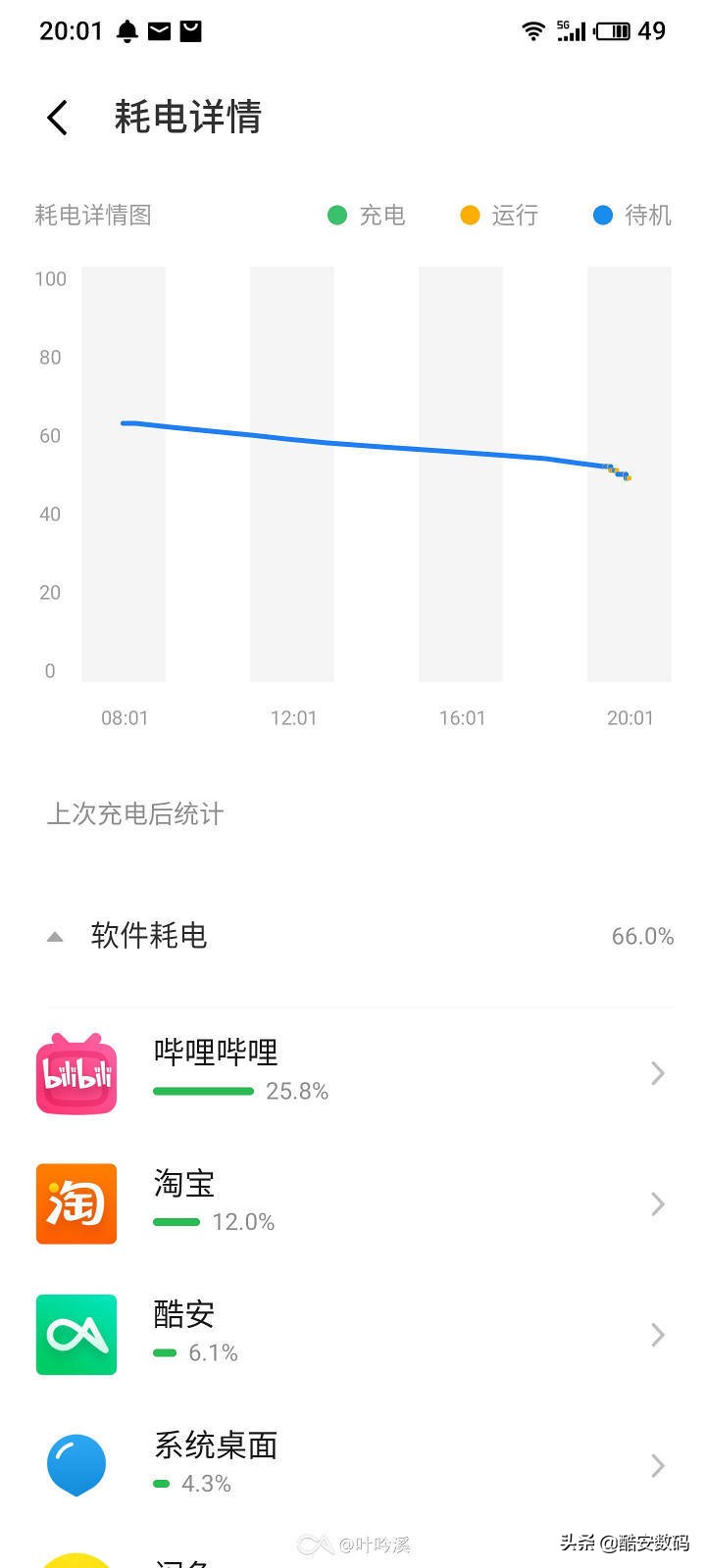Collapse the 软件耗电 section
Screen dimensions: 706x1568
click(55, 936)
